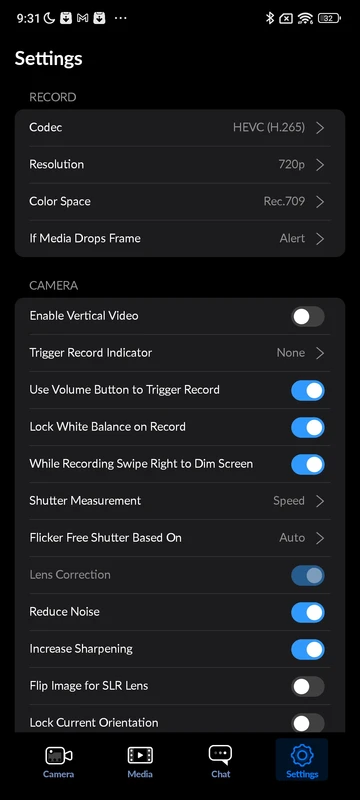Change the Resolution from 720p
360x800 pixels.
[179, 165]
